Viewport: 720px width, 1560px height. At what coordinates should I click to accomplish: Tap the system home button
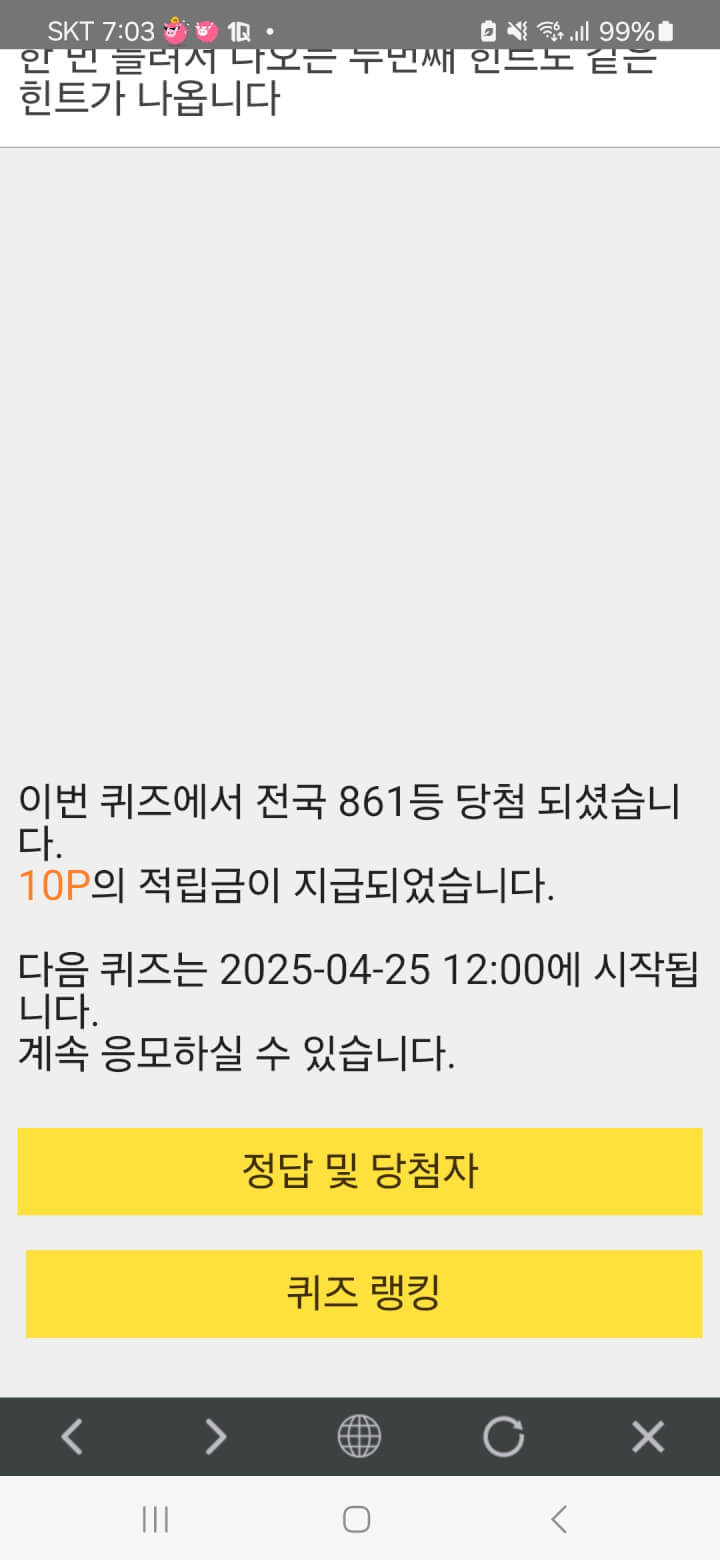357,1520
